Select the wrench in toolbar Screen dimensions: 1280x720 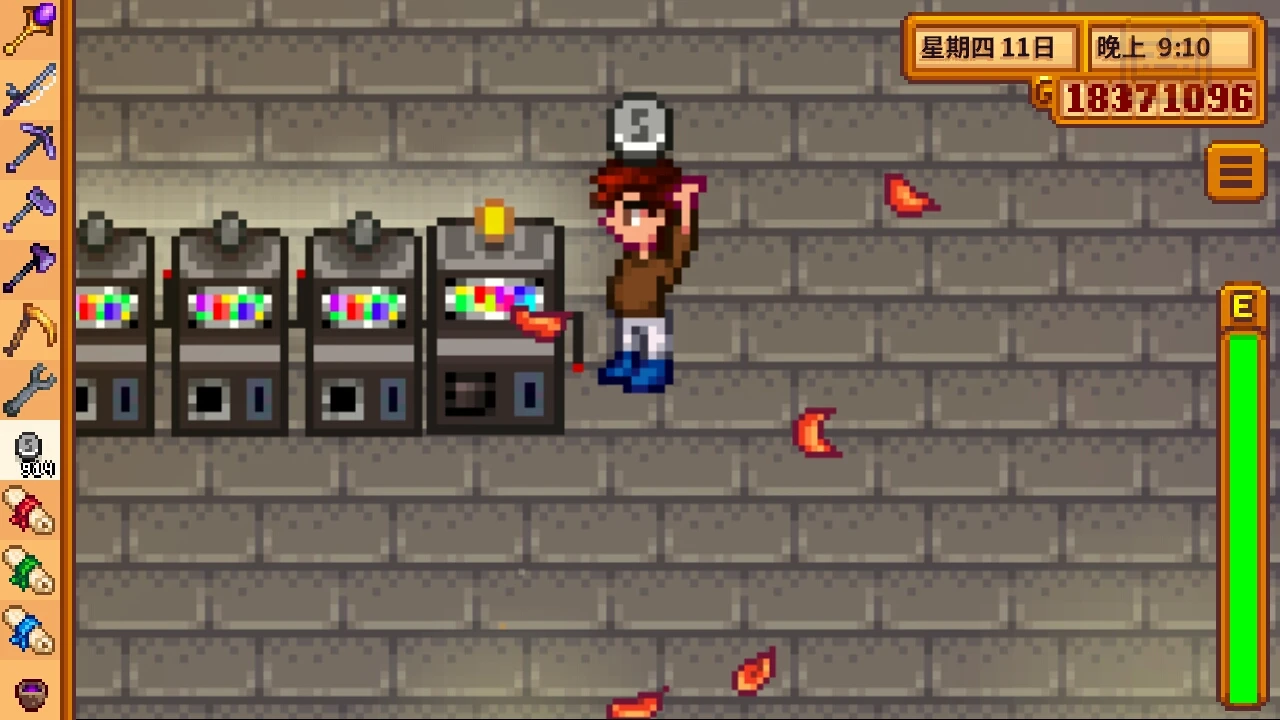[x=30, y=389]
